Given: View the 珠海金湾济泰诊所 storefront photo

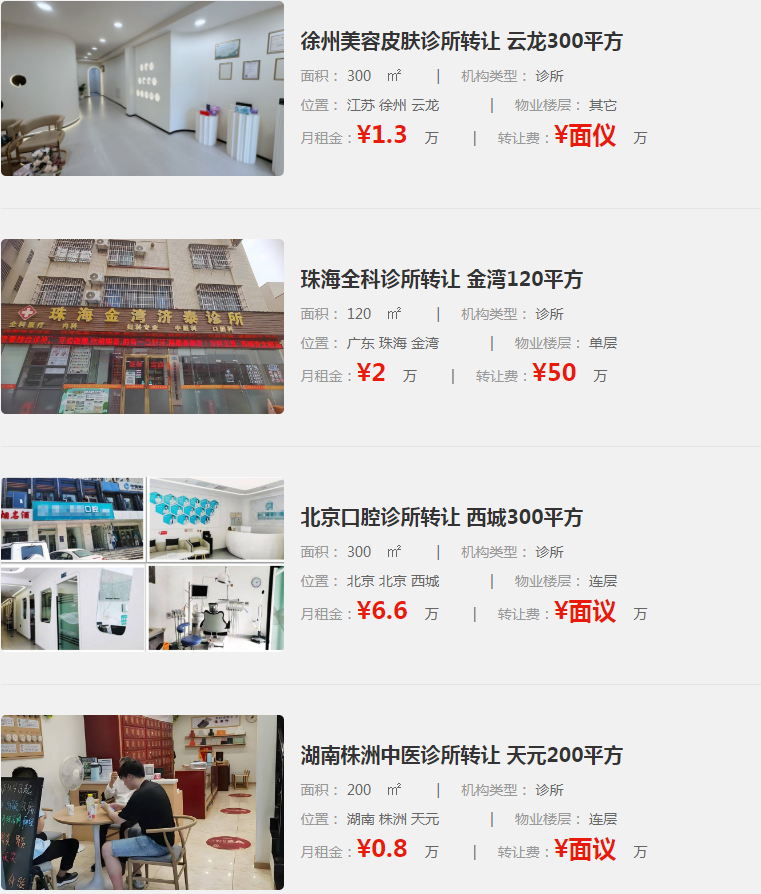Looking at the screenshot, I should tap(142, 326).
